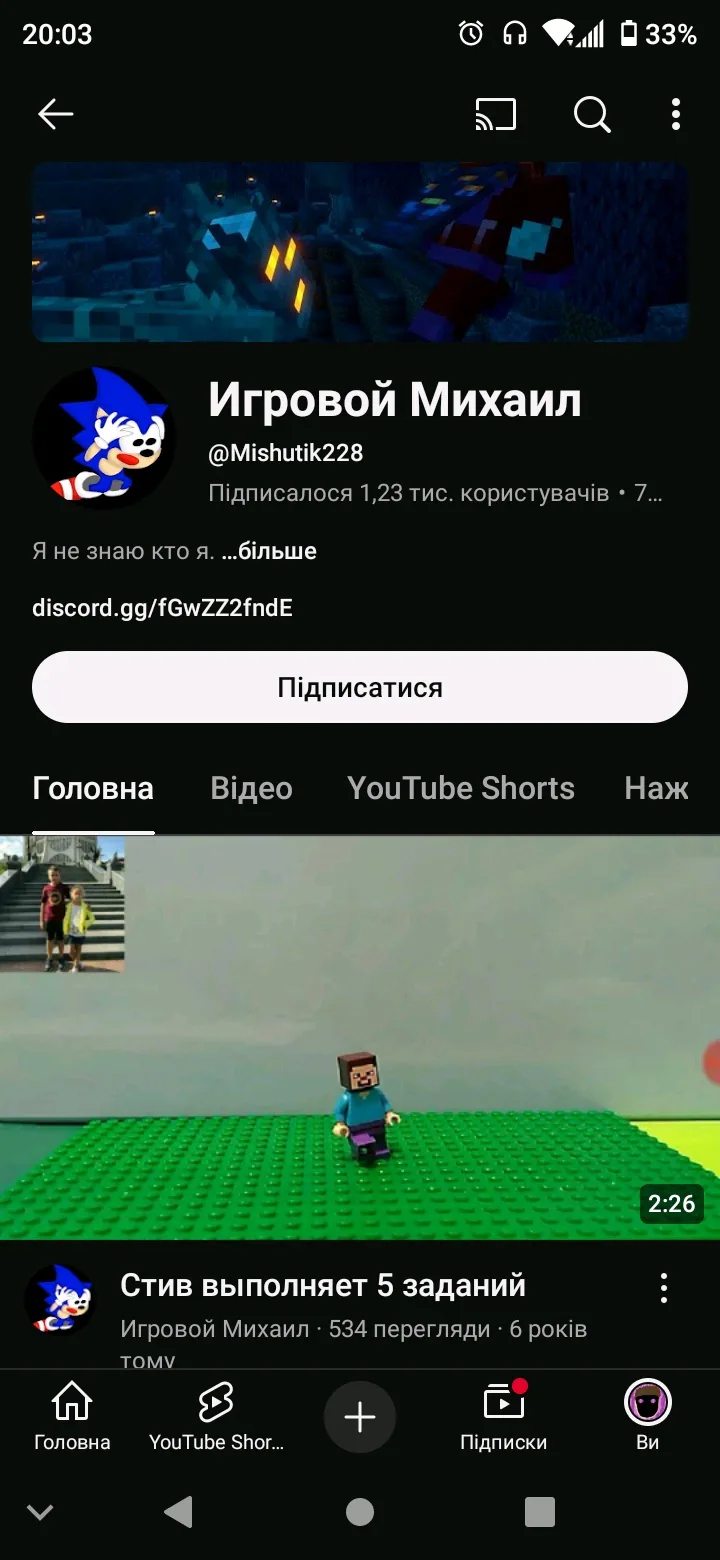Tap the Підписатися subscribe button

point(360,687)
